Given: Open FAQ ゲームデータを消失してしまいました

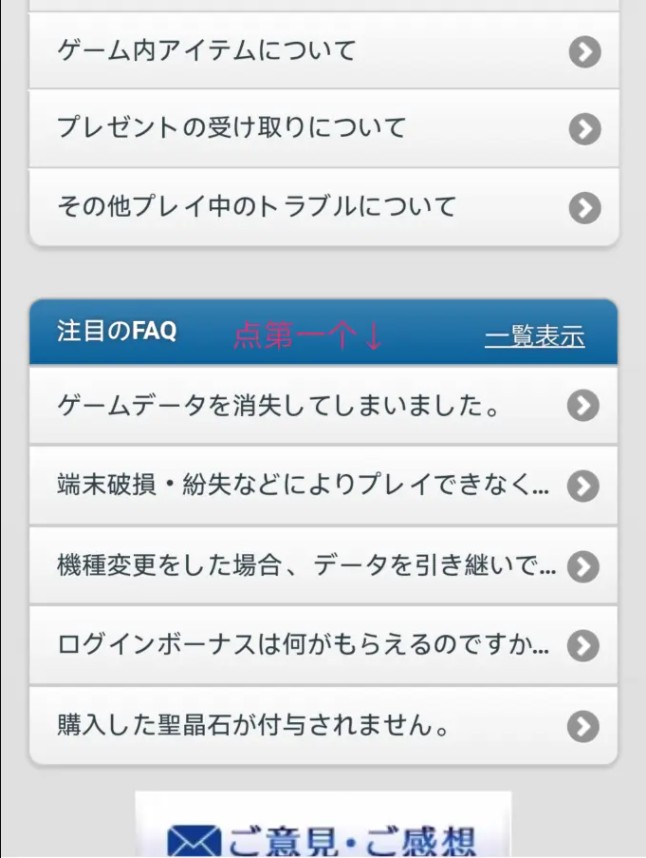Looking at the screenshot, I should click(x=323, y=406).
